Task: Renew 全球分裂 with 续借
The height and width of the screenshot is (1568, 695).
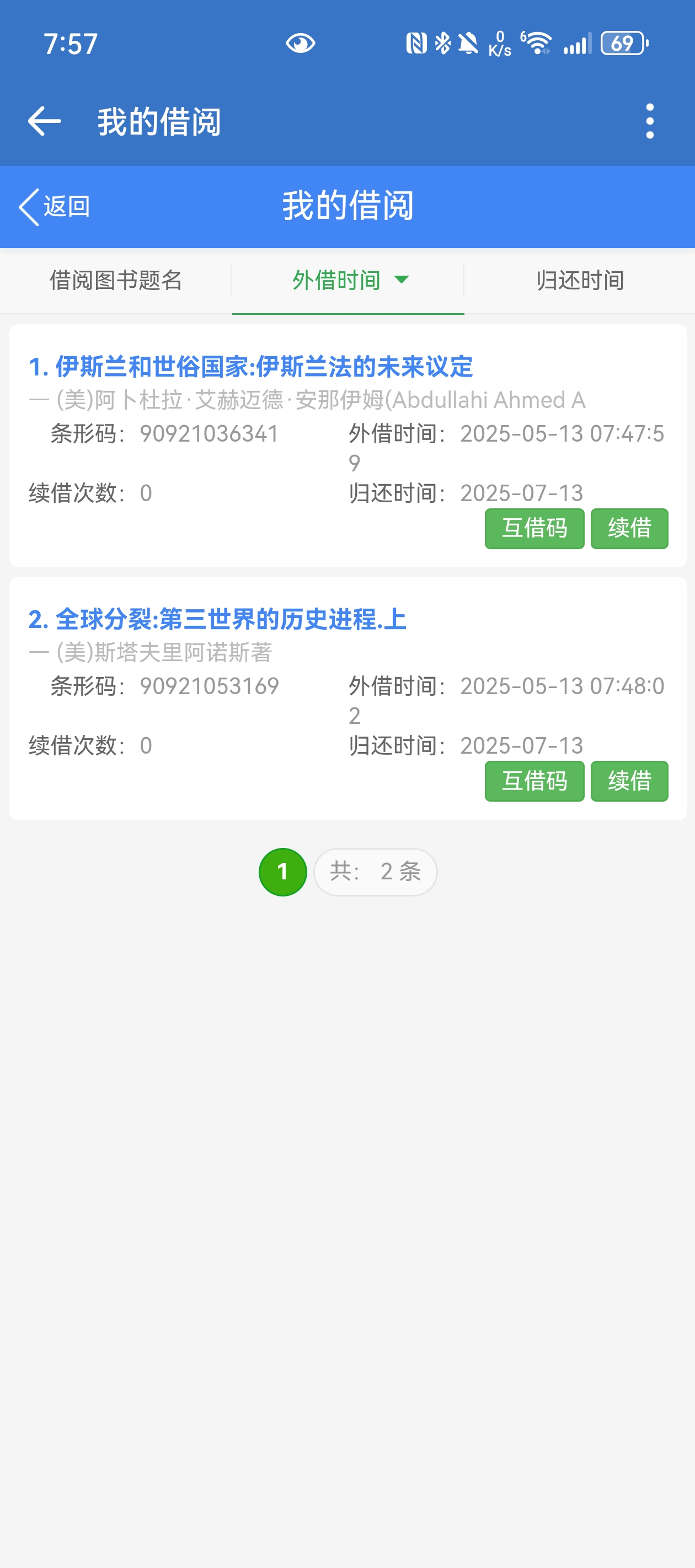Action: point(629,781)
